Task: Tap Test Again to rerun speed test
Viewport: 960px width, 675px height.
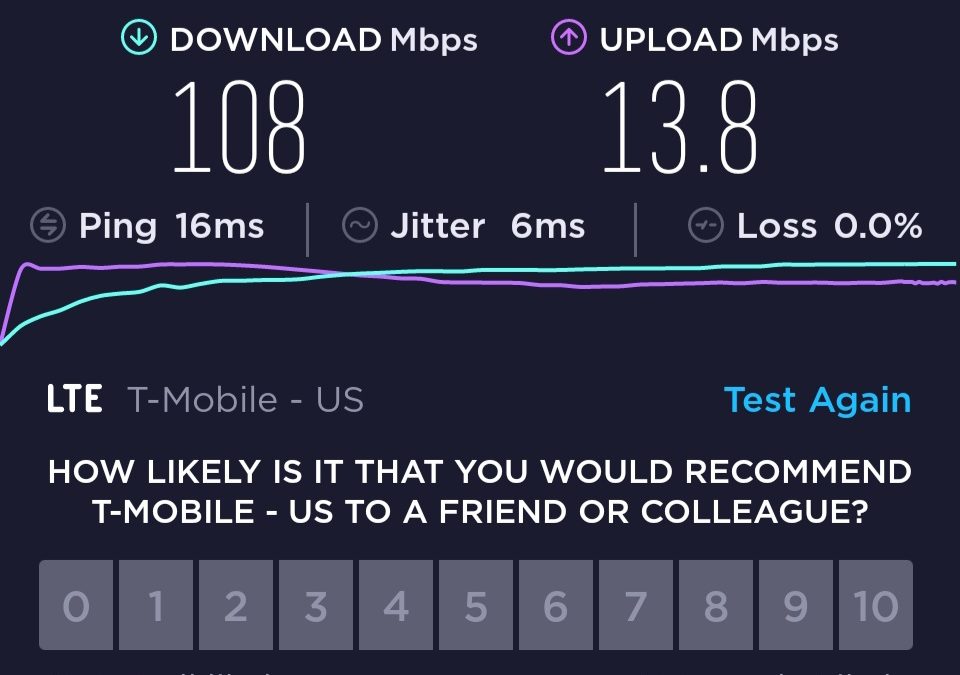Action: (x=817, y=400)
